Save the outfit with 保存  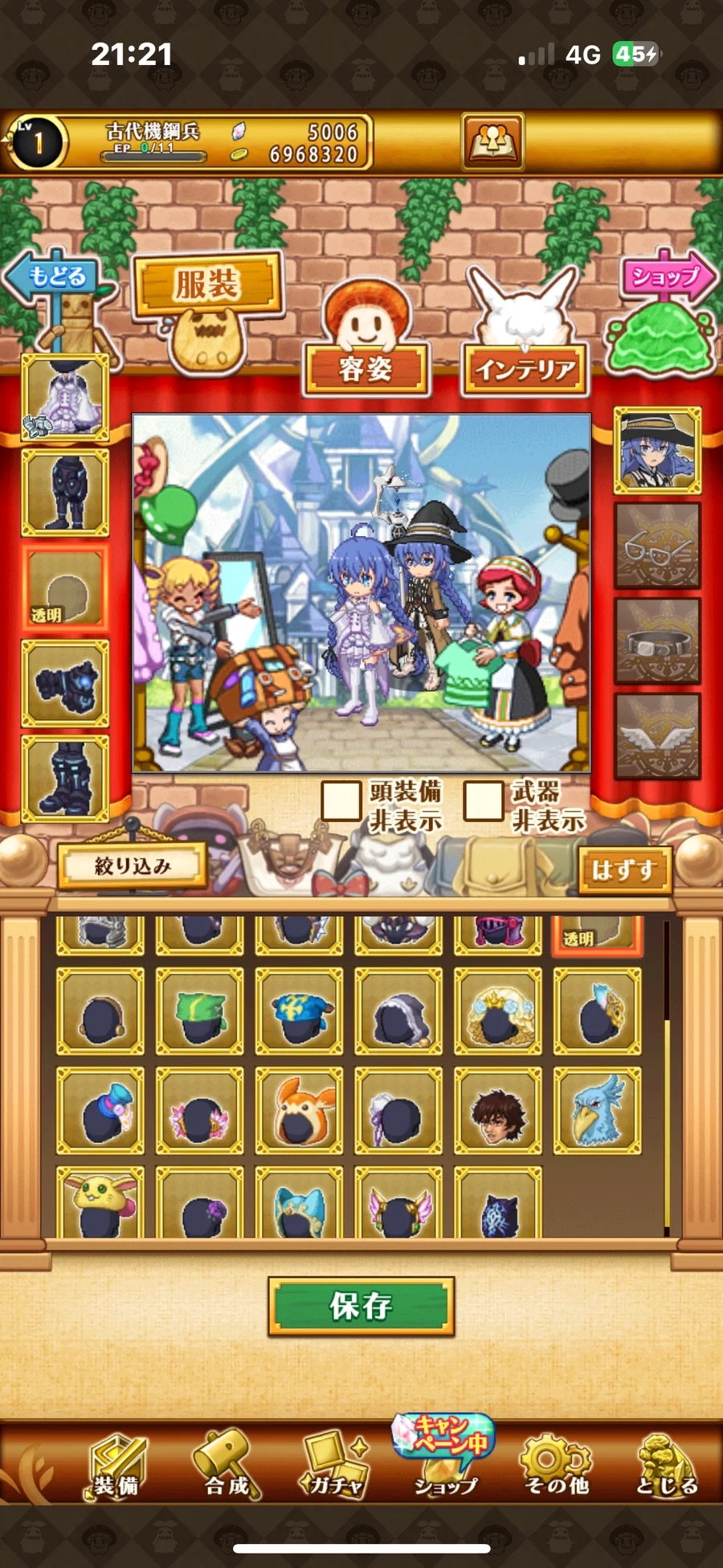tap(361, 1306)
